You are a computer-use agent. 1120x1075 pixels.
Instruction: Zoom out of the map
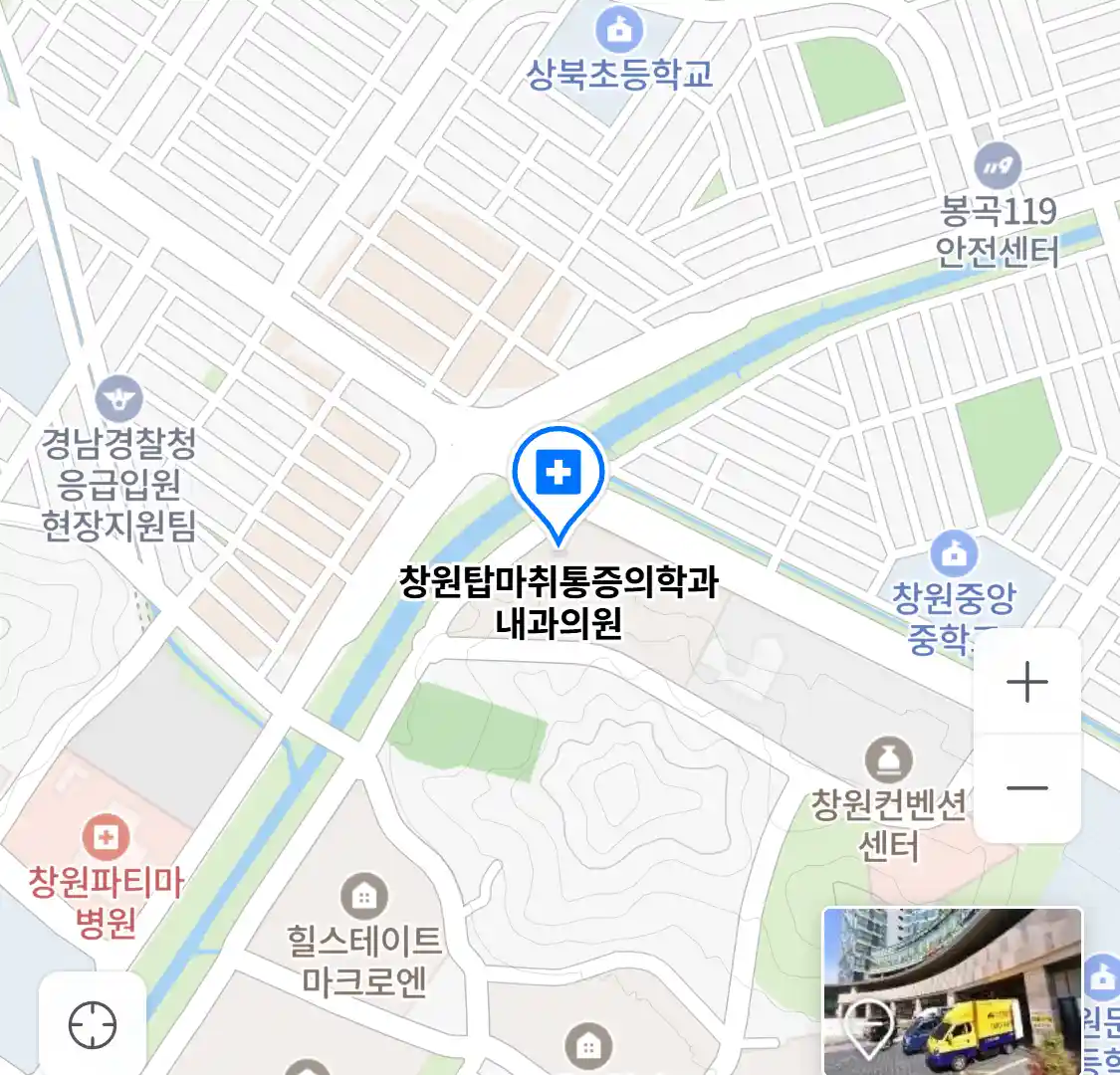(x=1026, y=788)
